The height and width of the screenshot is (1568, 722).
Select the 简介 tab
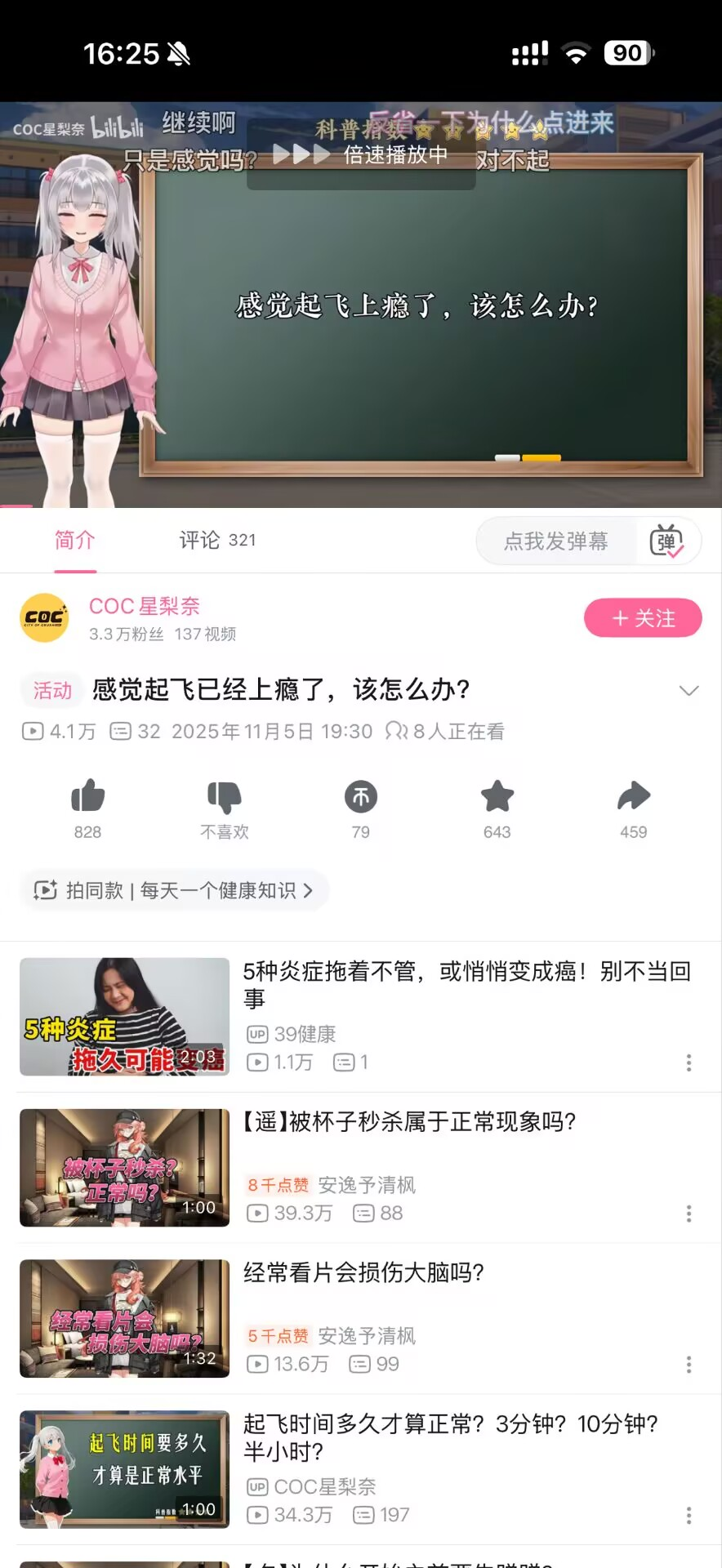point(76,540)
